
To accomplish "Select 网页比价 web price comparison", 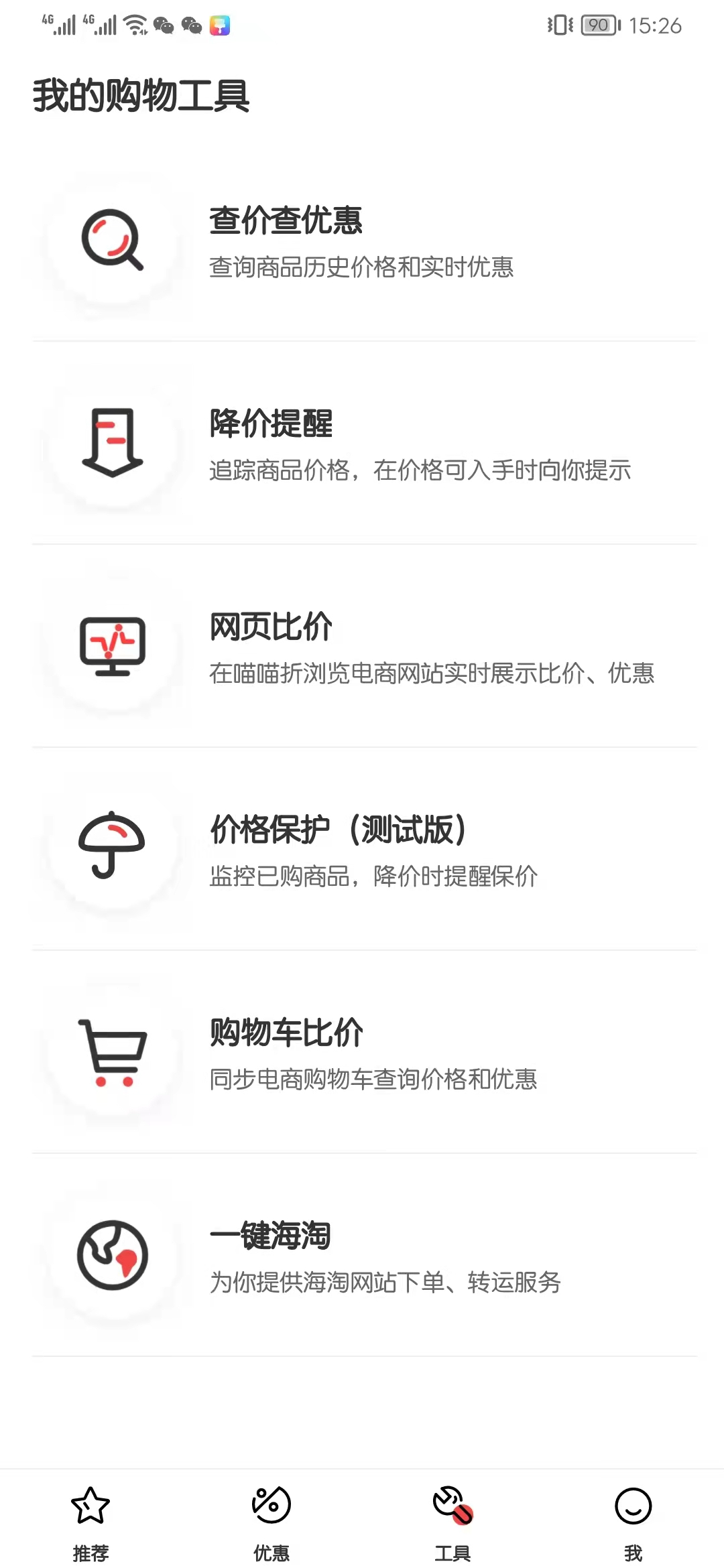I will pos(362,646).
